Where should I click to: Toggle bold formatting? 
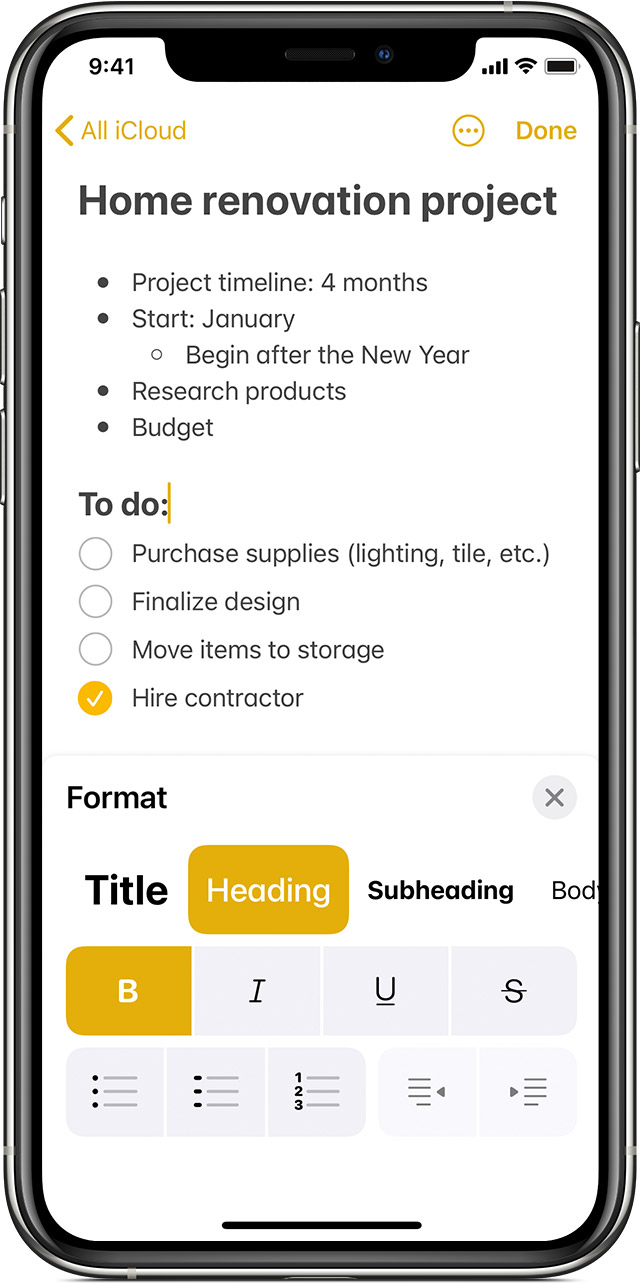tap(128, 991)
